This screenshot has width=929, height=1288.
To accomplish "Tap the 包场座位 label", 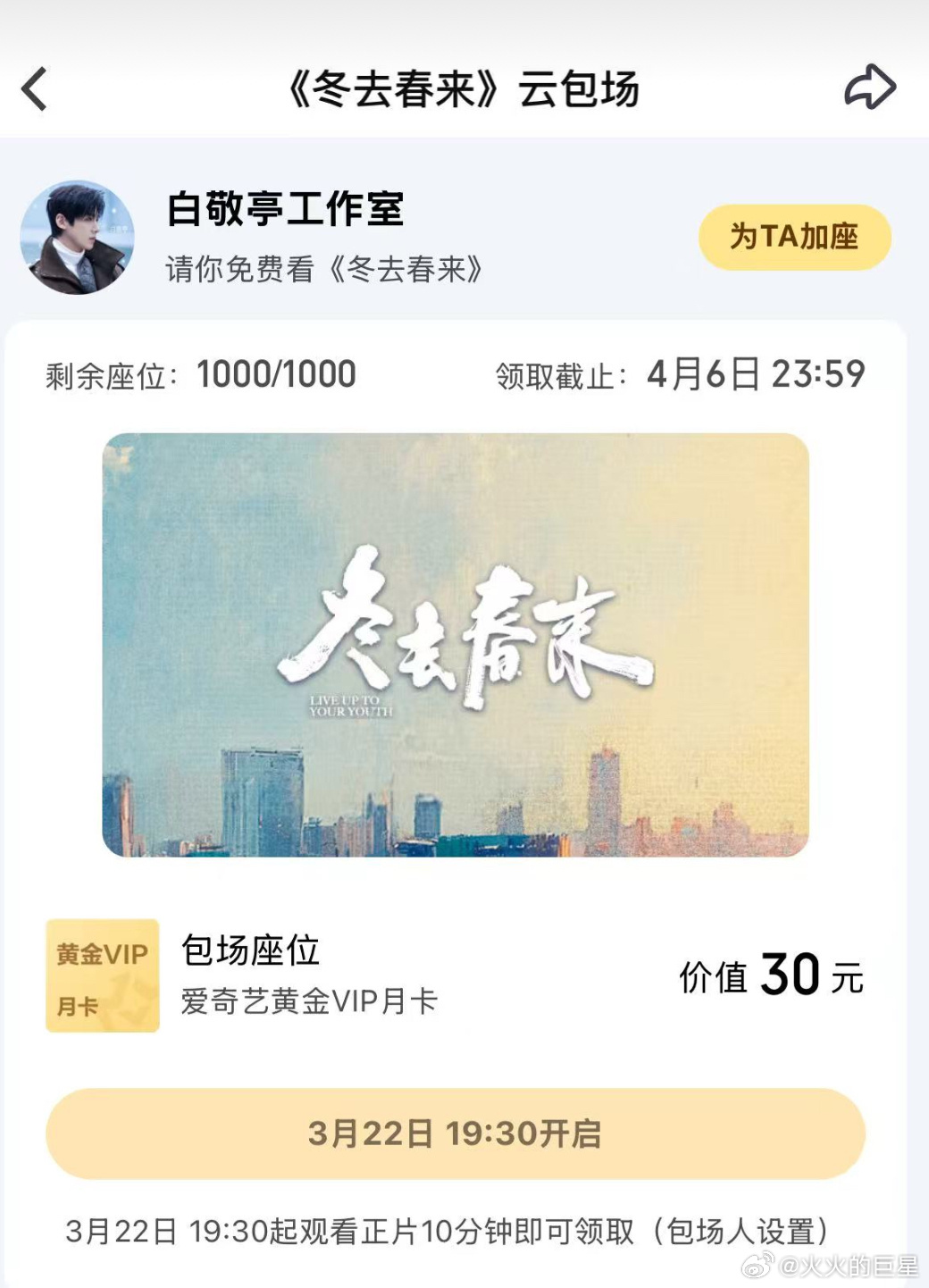I will point(251,951).
